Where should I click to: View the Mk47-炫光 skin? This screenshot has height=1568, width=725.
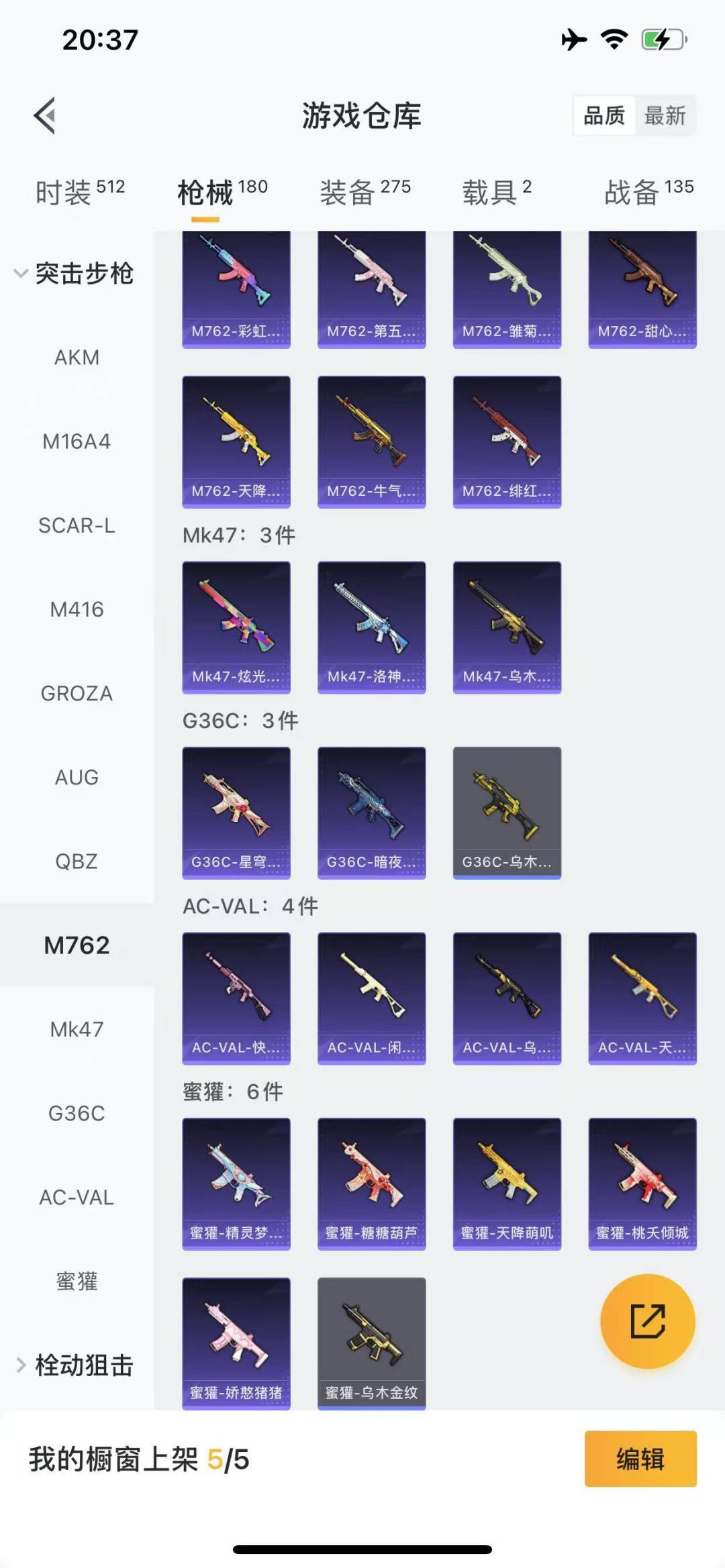click(x=236, y=627)
